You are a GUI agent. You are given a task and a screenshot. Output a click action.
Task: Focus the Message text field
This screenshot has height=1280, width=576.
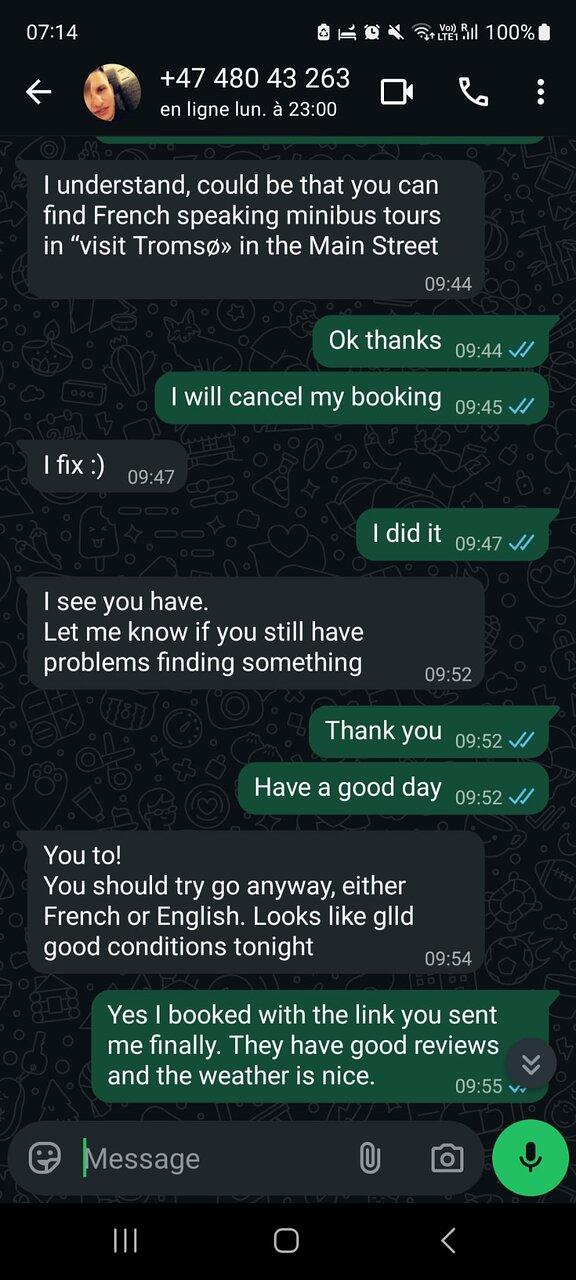(x=214, y=1158)
